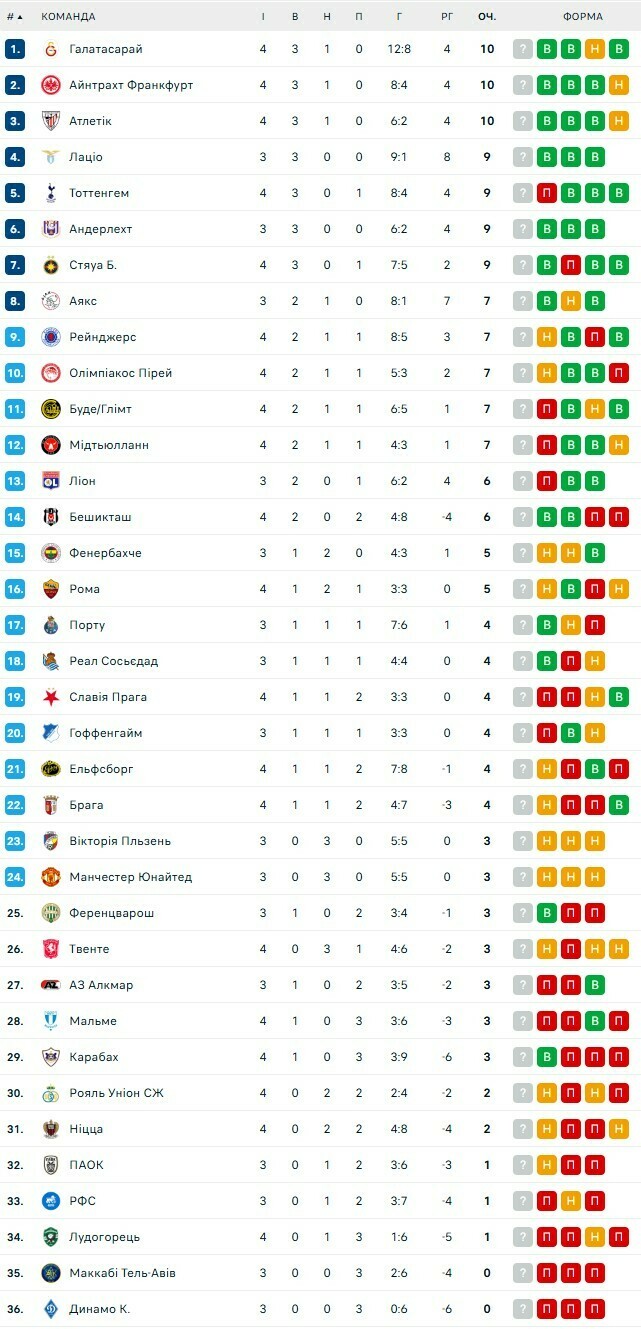641x1329 pixels.
Task: Open the Андерлехт team row
Action: [100, 229]
